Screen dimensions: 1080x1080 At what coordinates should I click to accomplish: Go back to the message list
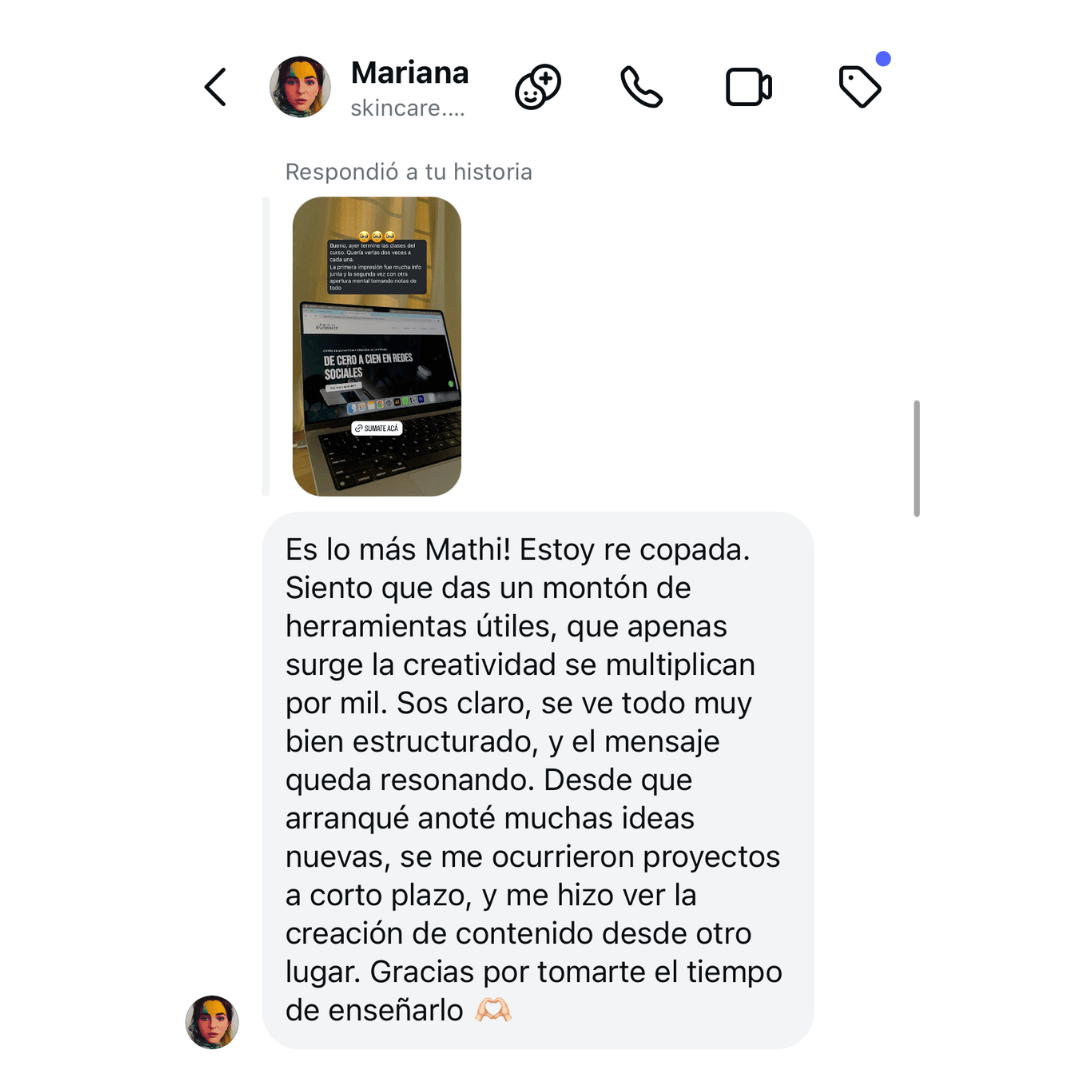(215, 87)
